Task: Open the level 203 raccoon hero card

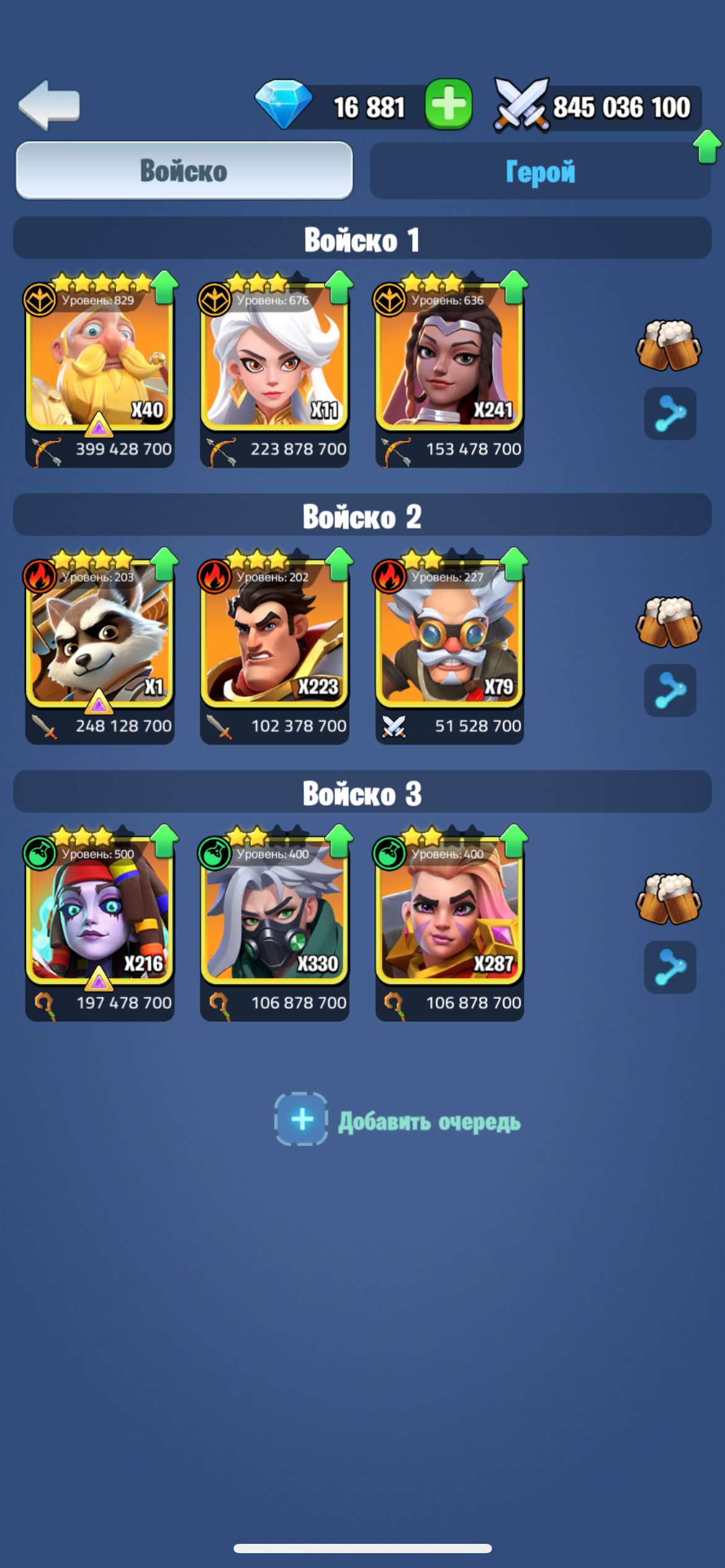Action: click(x=99, y=636)
